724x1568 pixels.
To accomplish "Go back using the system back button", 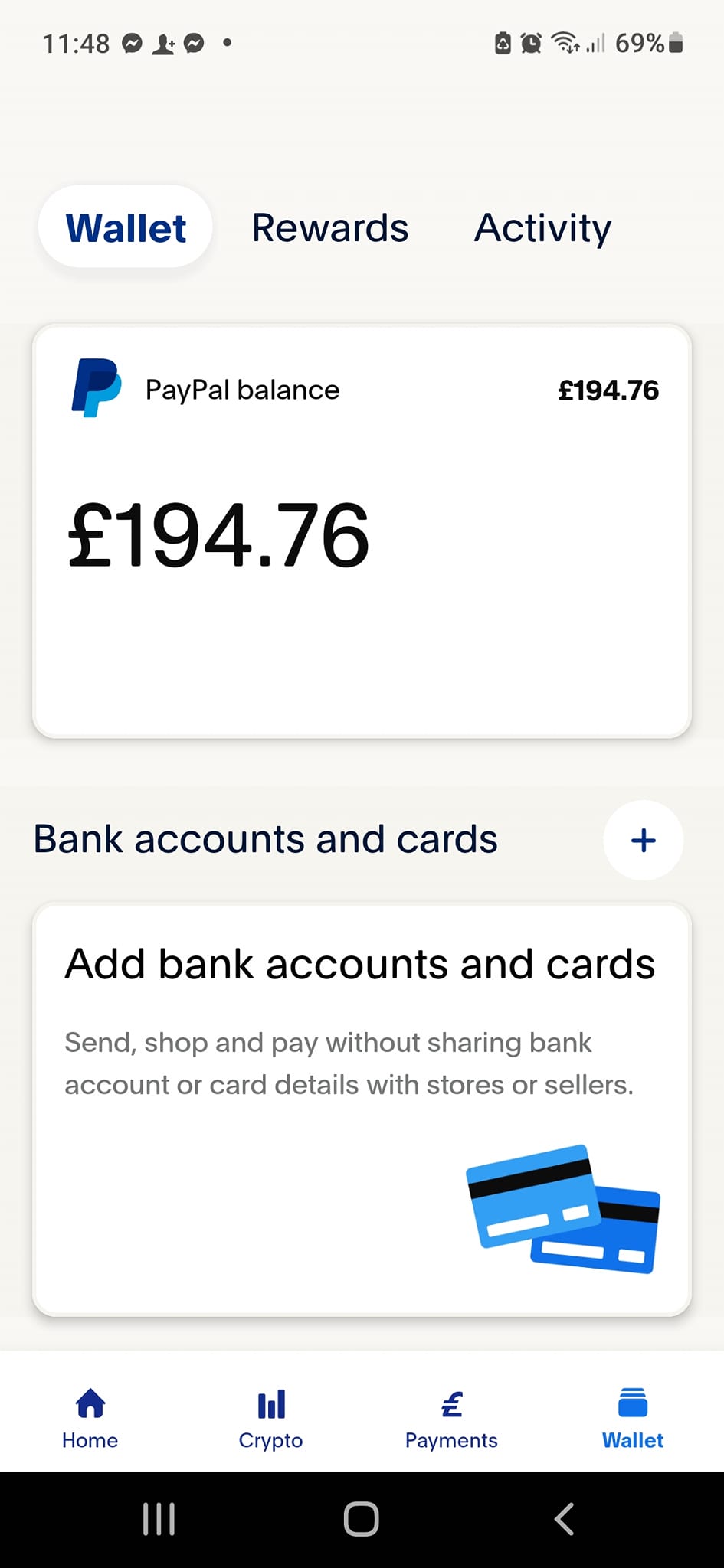I will point(565,1519).
